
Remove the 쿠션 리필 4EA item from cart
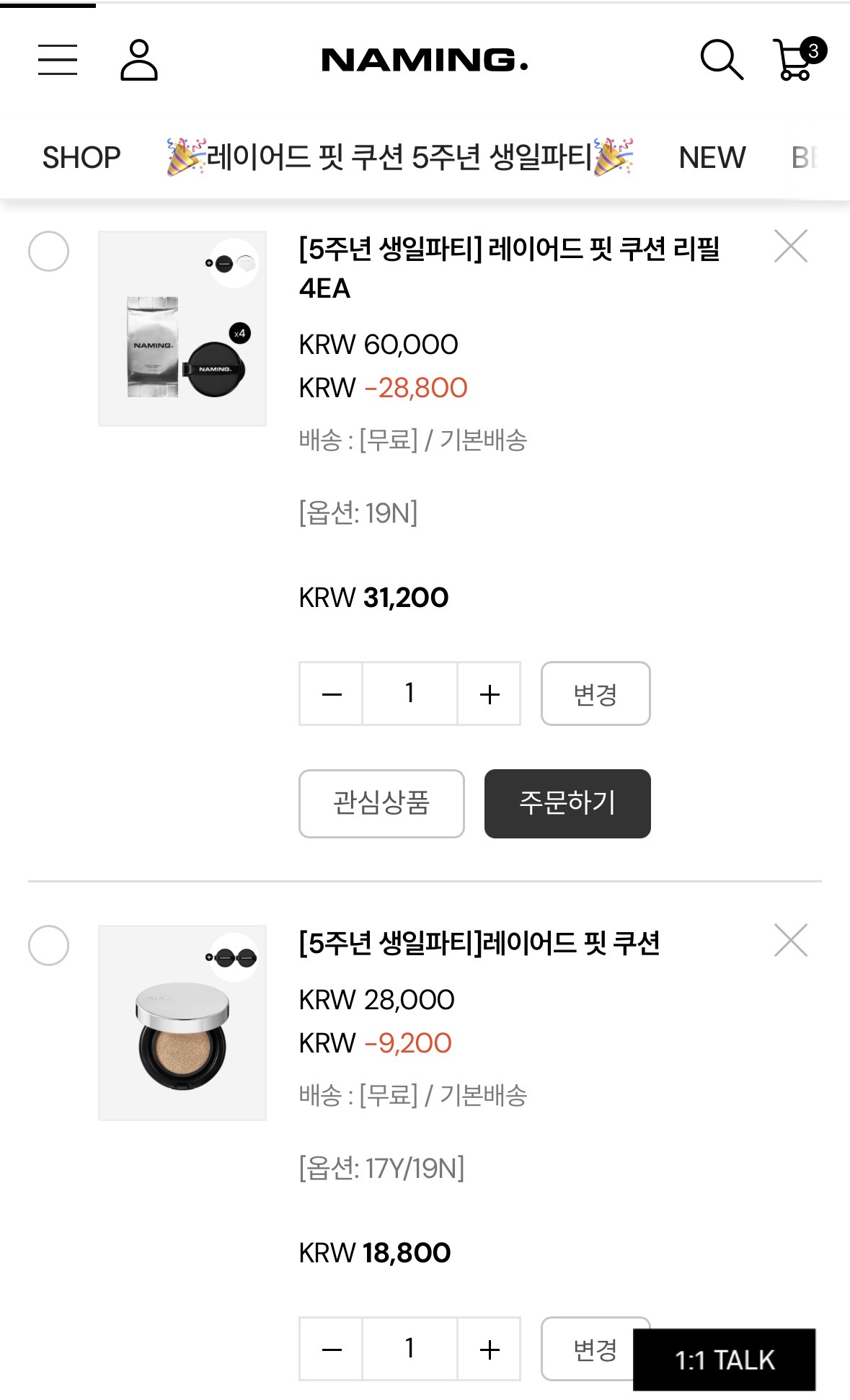click(790, 247)
